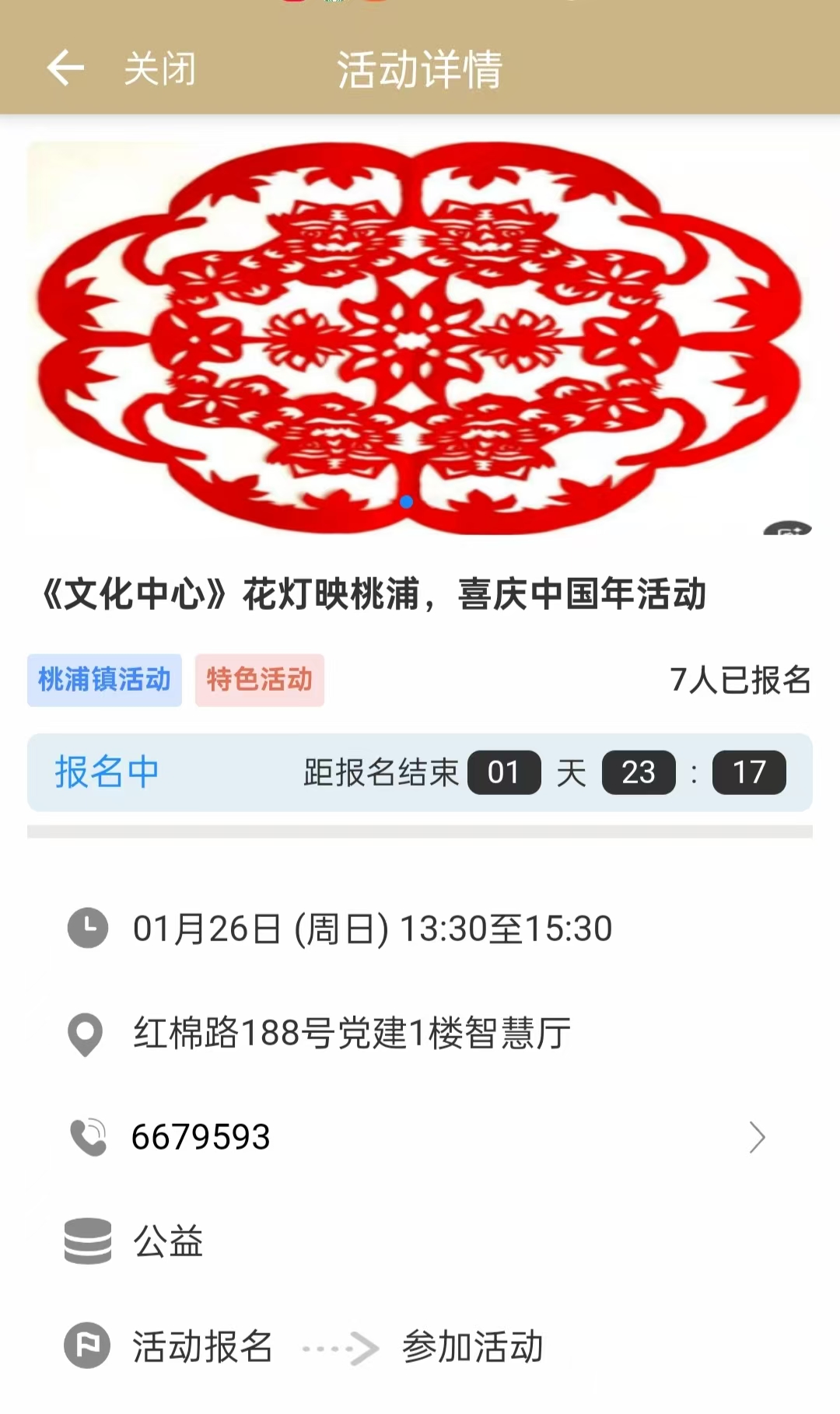Call the phone number 6679593
Image resolution: width=840 pixels, height=1414 pixels.
tap(201, 1137)
